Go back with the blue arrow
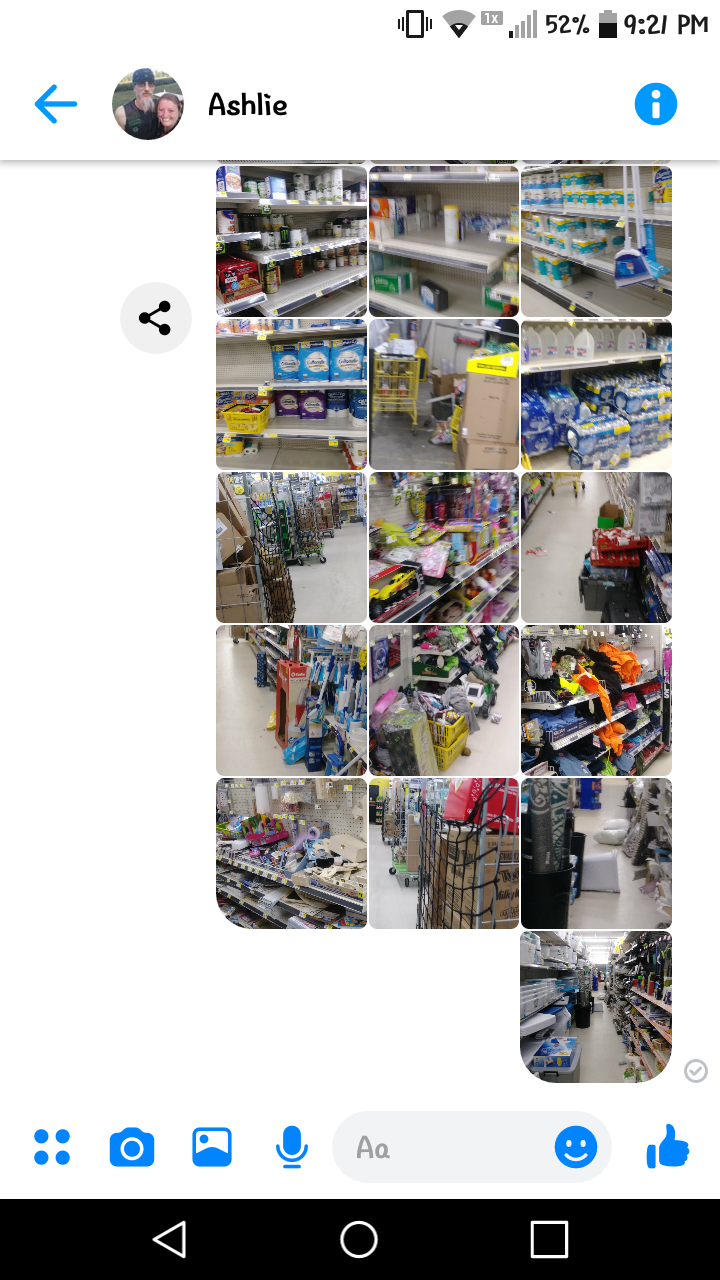Screen dimensions: 720x1280 tap(55, 103)
